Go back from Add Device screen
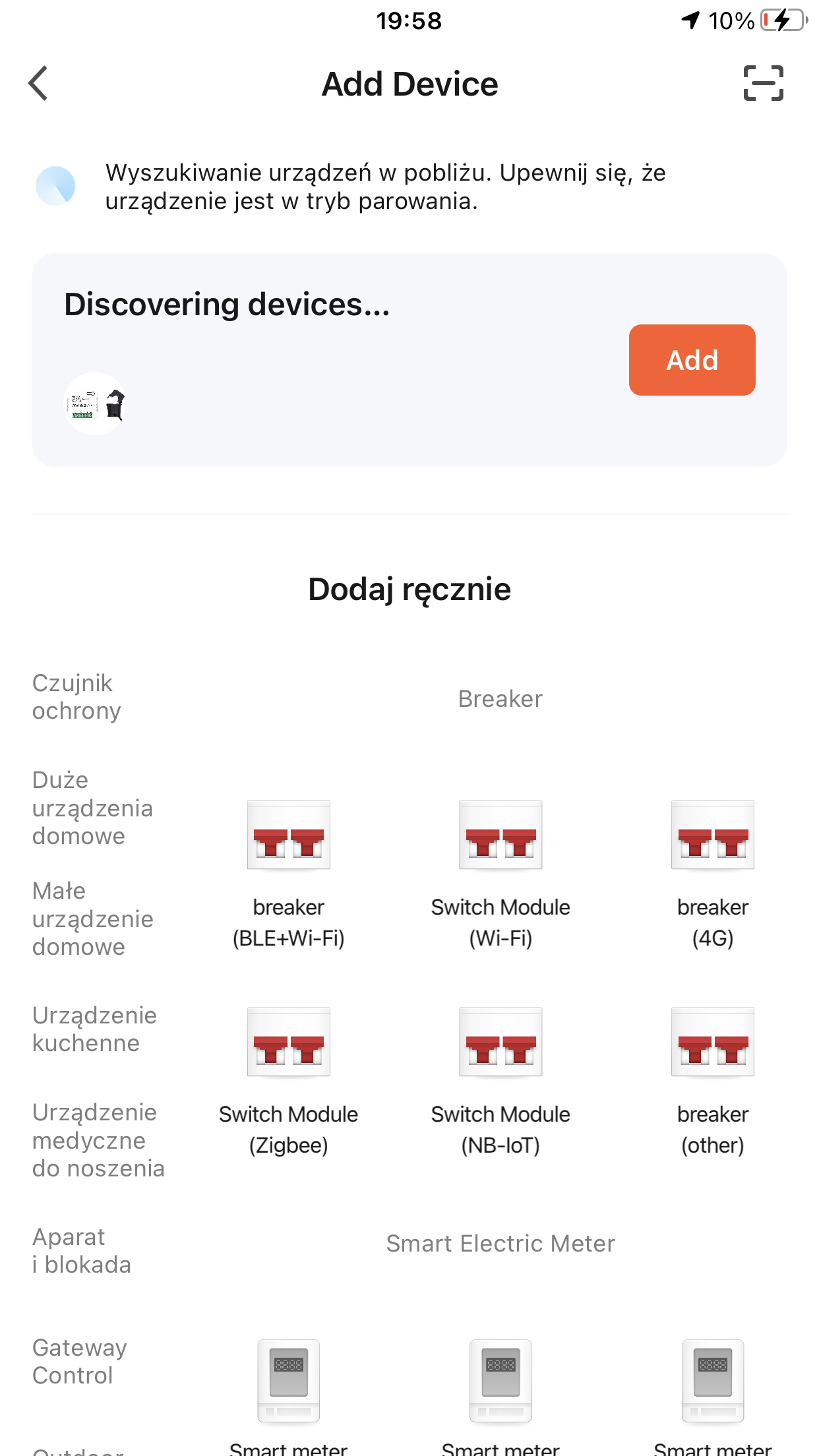Viewport: 819px width, 1456px height. (38, 84)
